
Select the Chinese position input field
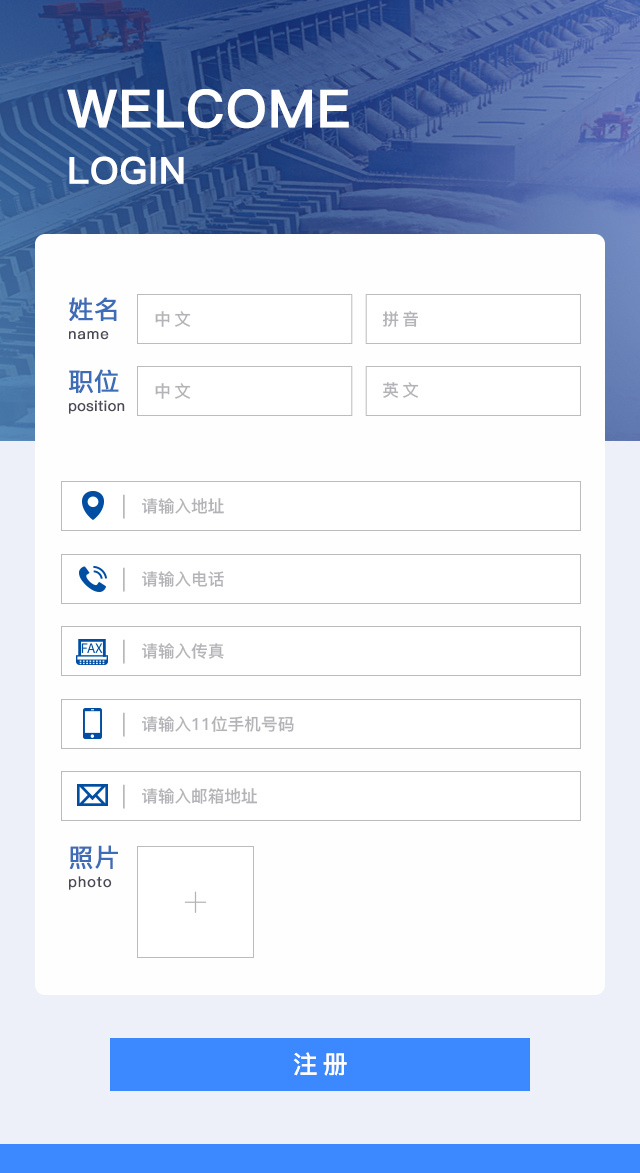pyautogui.click(x=244, y=391)
